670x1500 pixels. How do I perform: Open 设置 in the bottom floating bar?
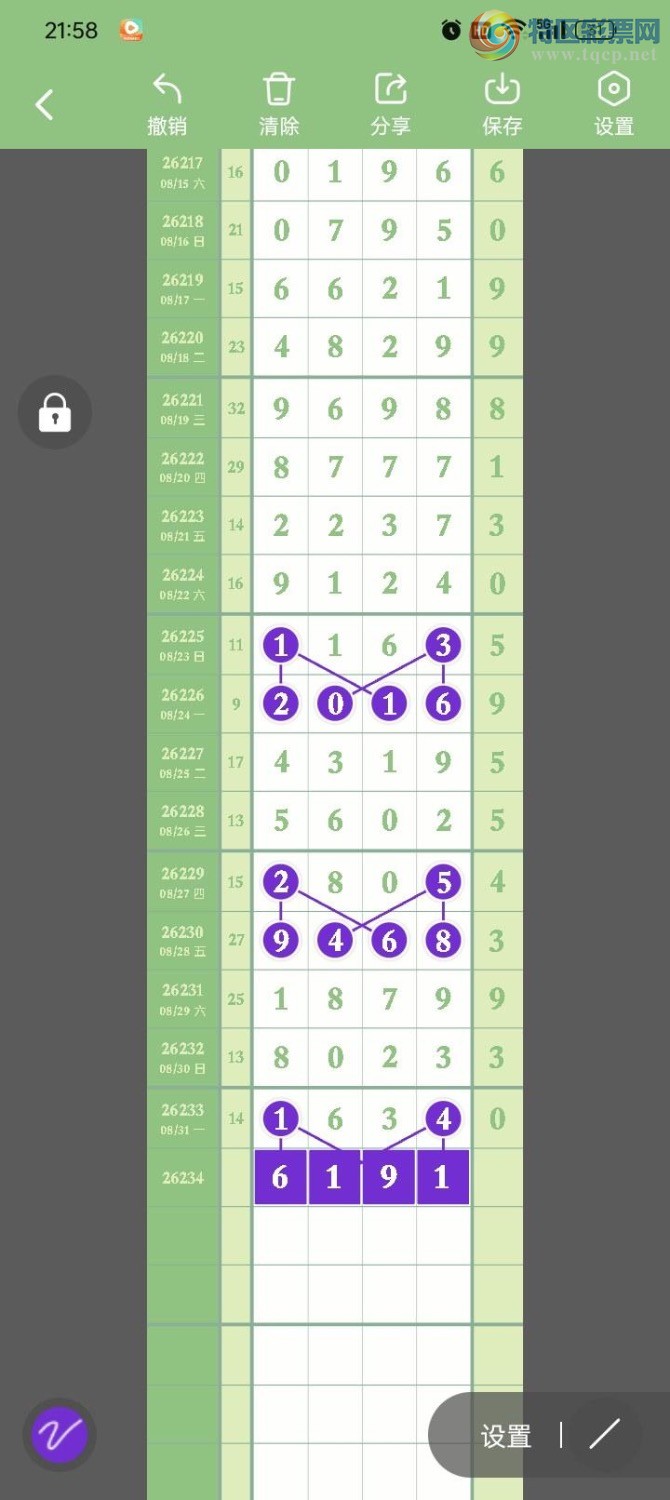click(506, 1437)
